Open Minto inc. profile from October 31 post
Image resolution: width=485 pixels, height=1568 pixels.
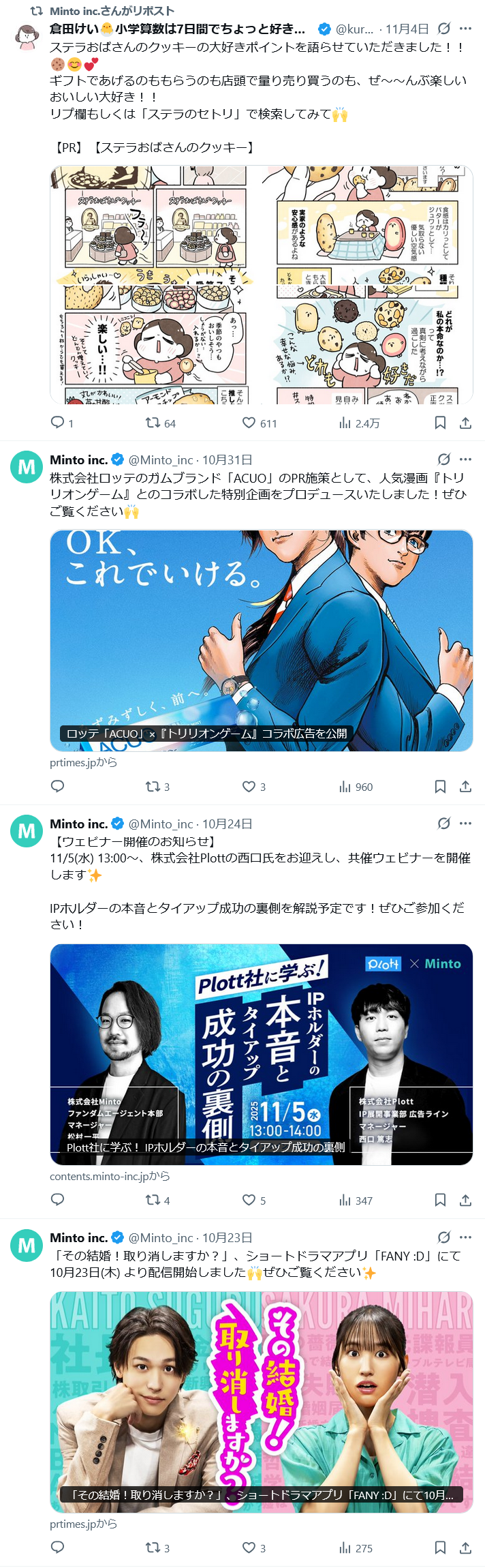pyautogui.click(x=78, y=460)
